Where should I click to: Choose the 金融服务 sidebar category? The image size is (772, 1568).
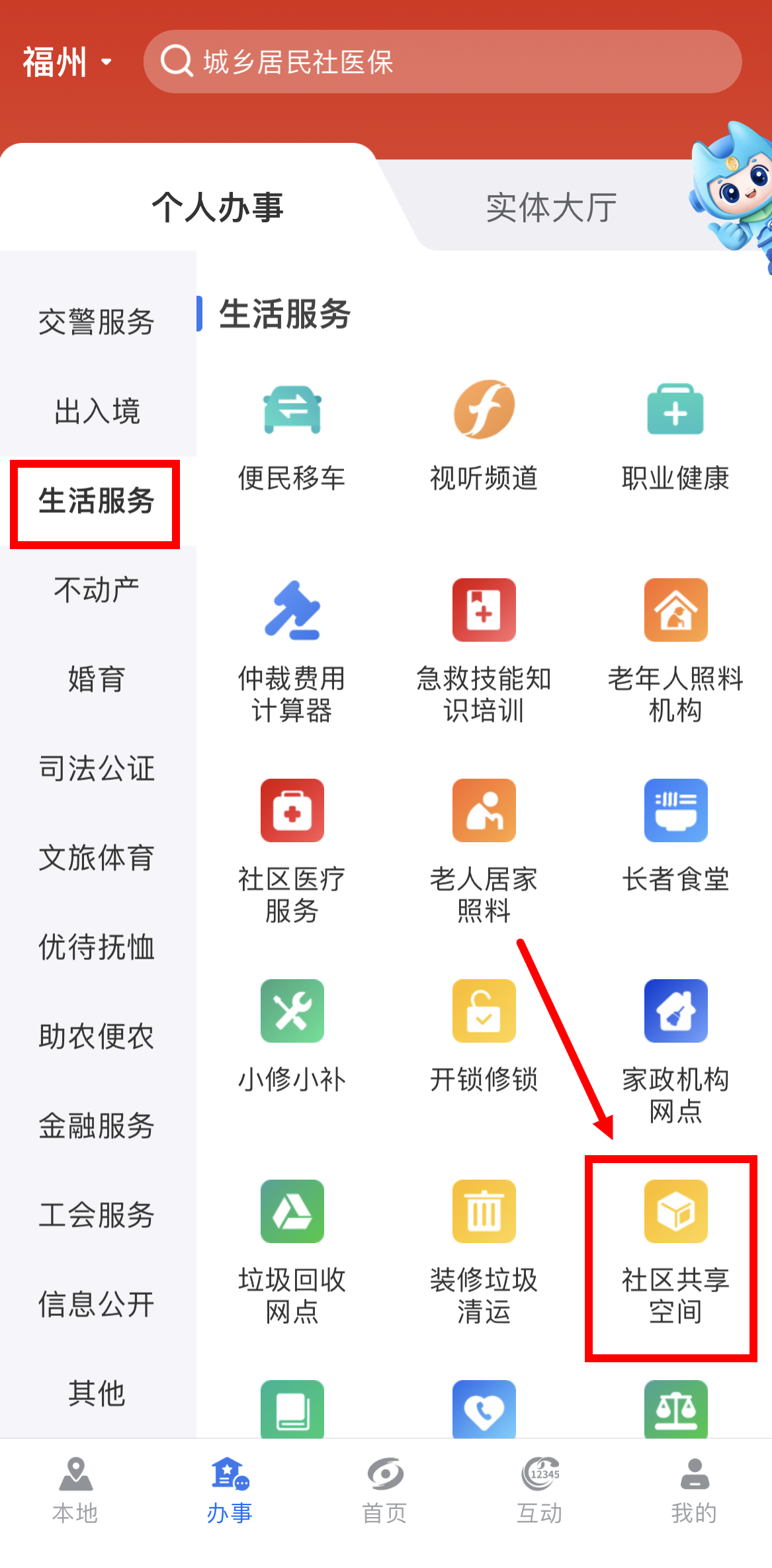point(97,1125)
